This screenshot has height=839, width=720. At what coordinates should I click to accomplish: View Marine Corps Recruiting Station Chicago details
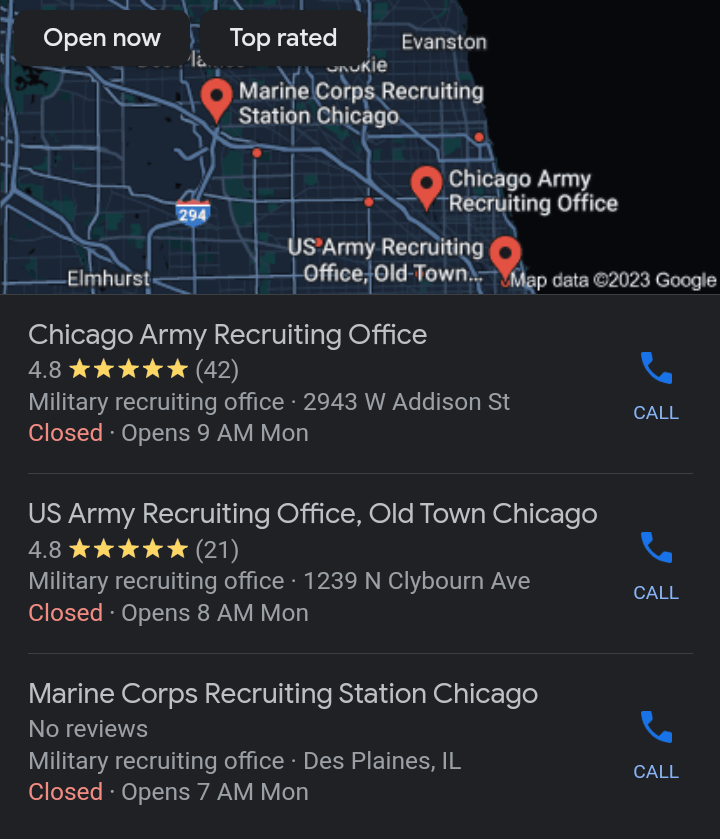(283, 694)
